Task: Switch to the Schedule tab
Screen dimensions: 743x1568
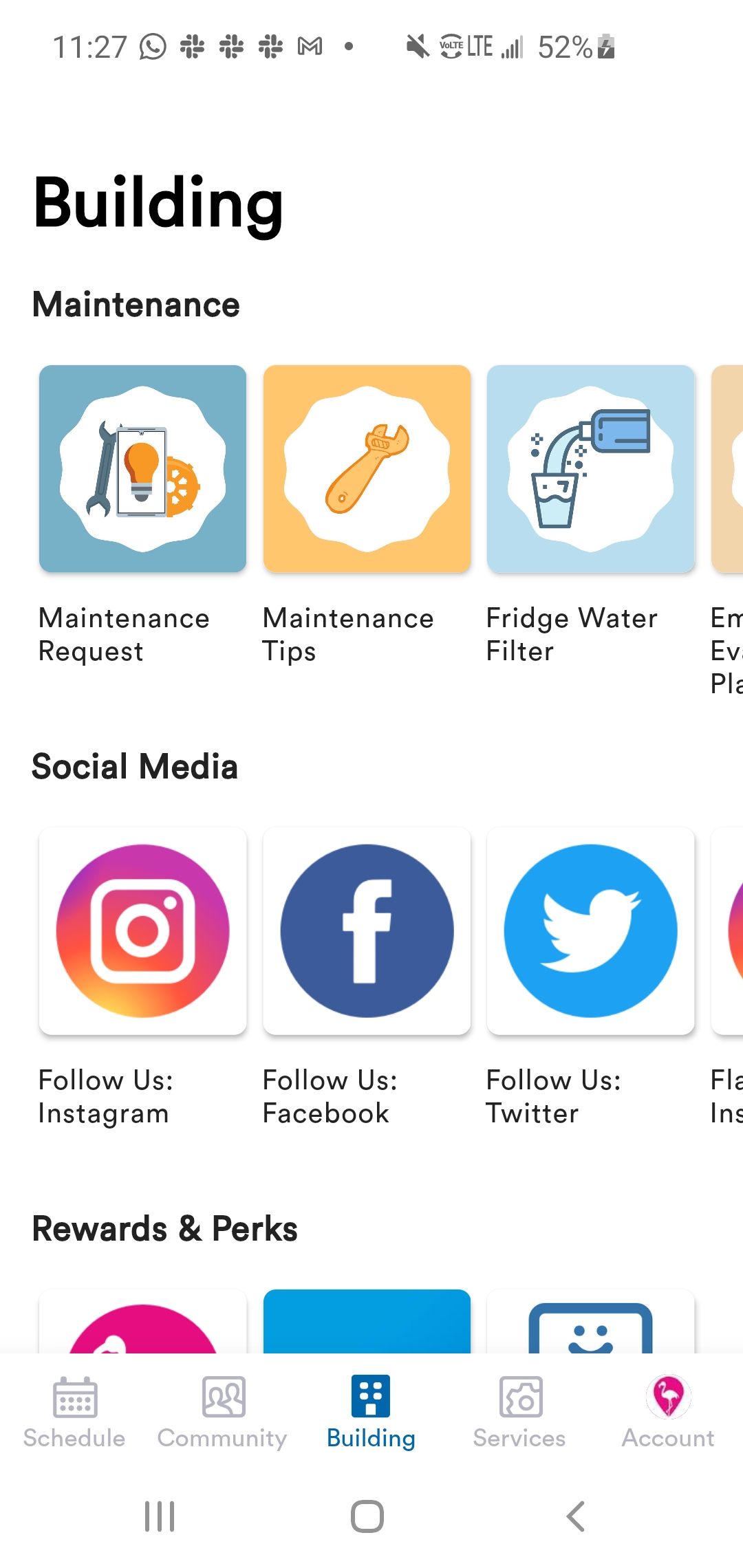Action: 74,1413
